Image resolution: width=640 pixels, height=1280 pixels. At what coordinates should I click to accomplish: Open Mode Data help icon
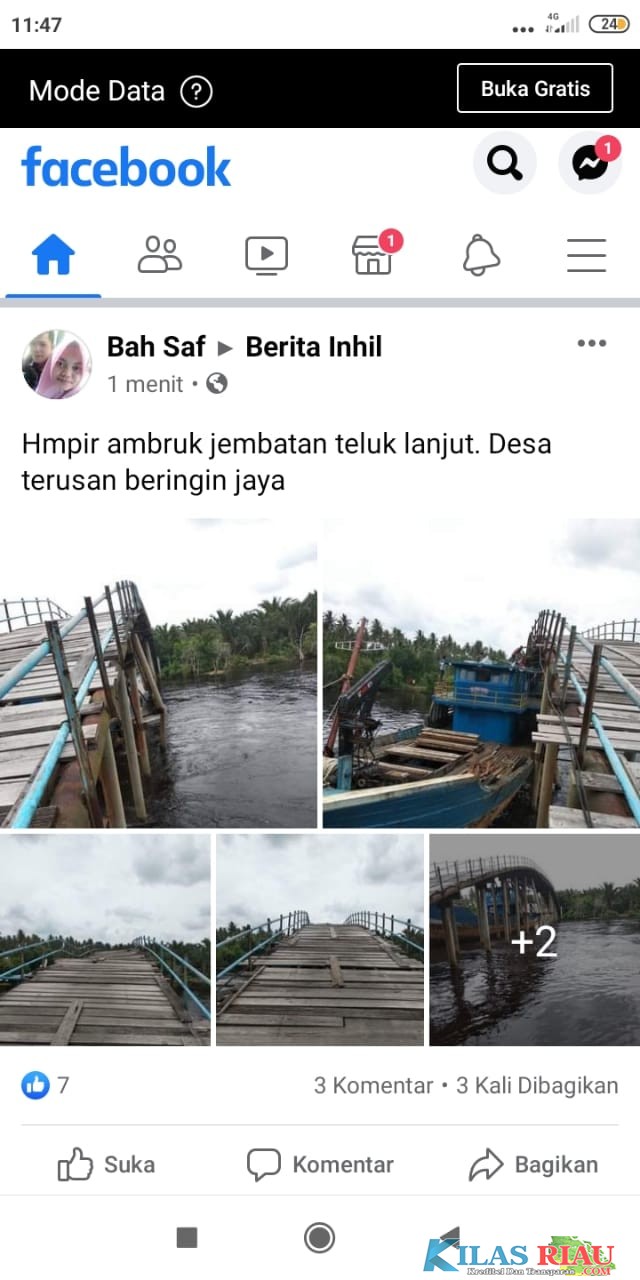click(196, 92)
